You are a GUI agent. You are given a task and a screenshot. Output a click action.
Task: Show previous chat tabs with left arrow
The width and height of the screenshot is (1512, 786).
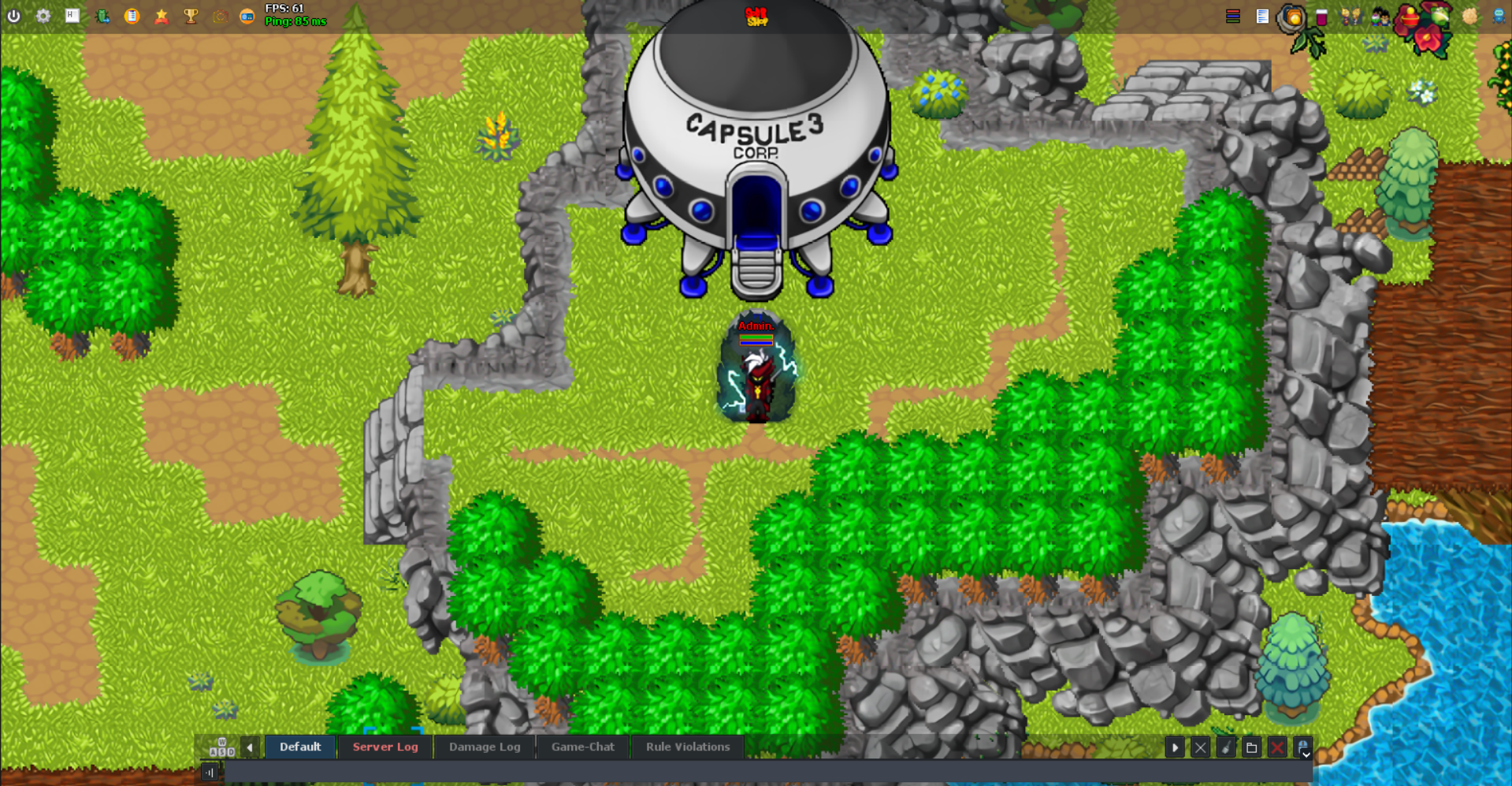[250, 747]
